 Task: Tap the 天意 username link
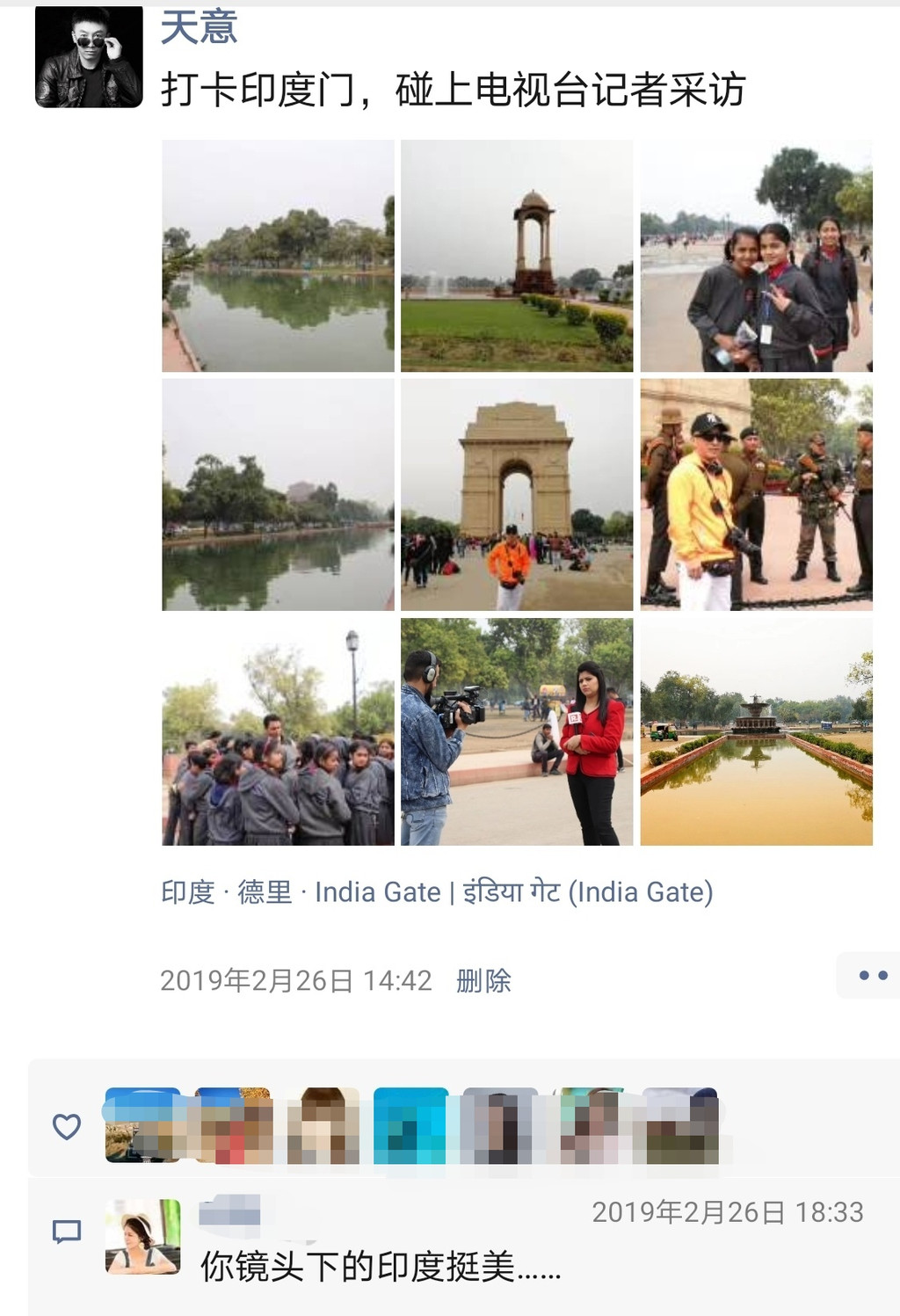point(199,27)
